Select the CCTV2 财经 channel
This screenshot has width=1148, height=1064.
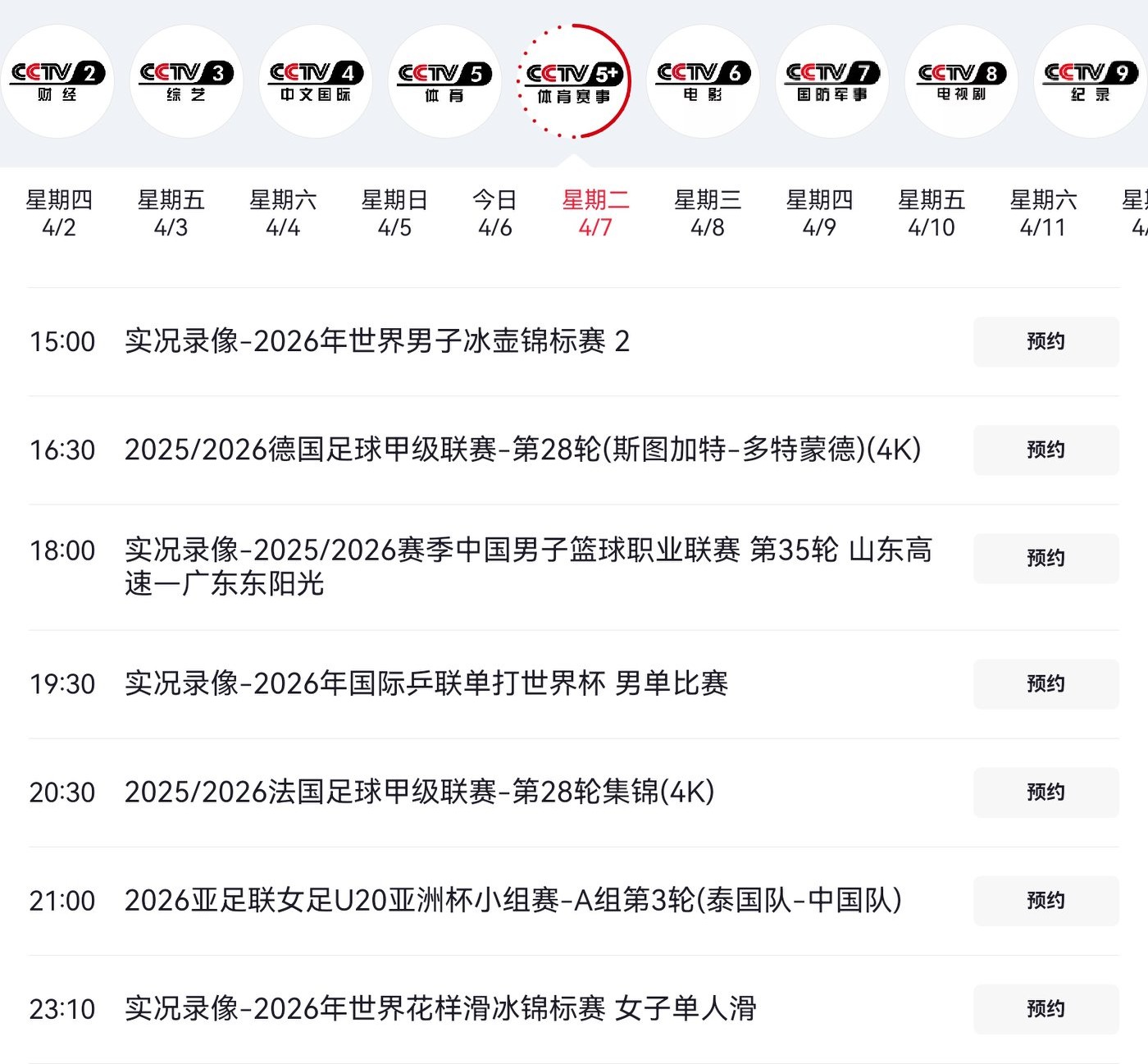[57, 81]
